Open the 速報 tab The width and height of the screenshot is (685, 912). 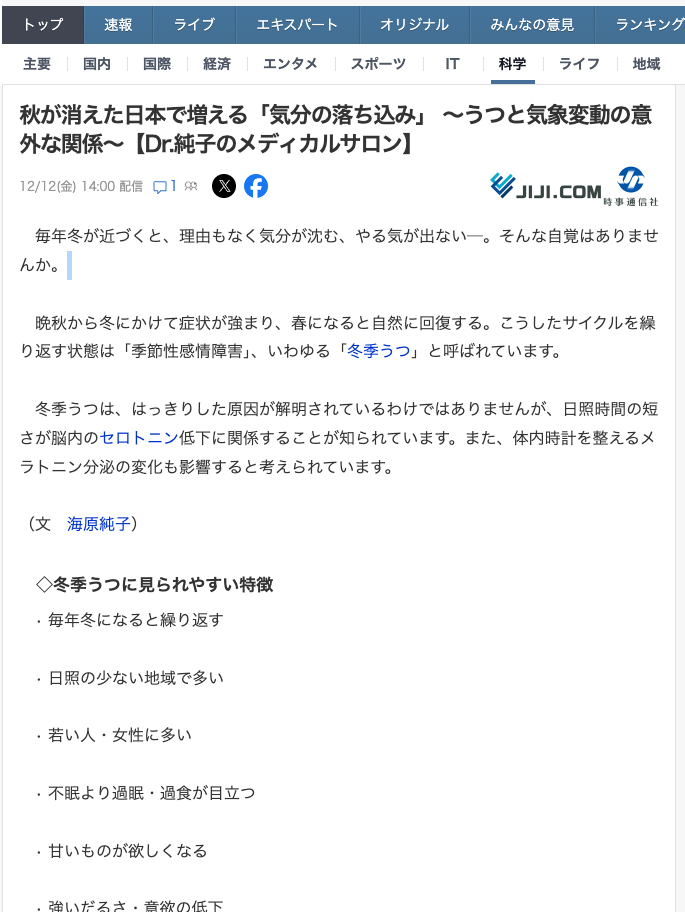(118, 25)
